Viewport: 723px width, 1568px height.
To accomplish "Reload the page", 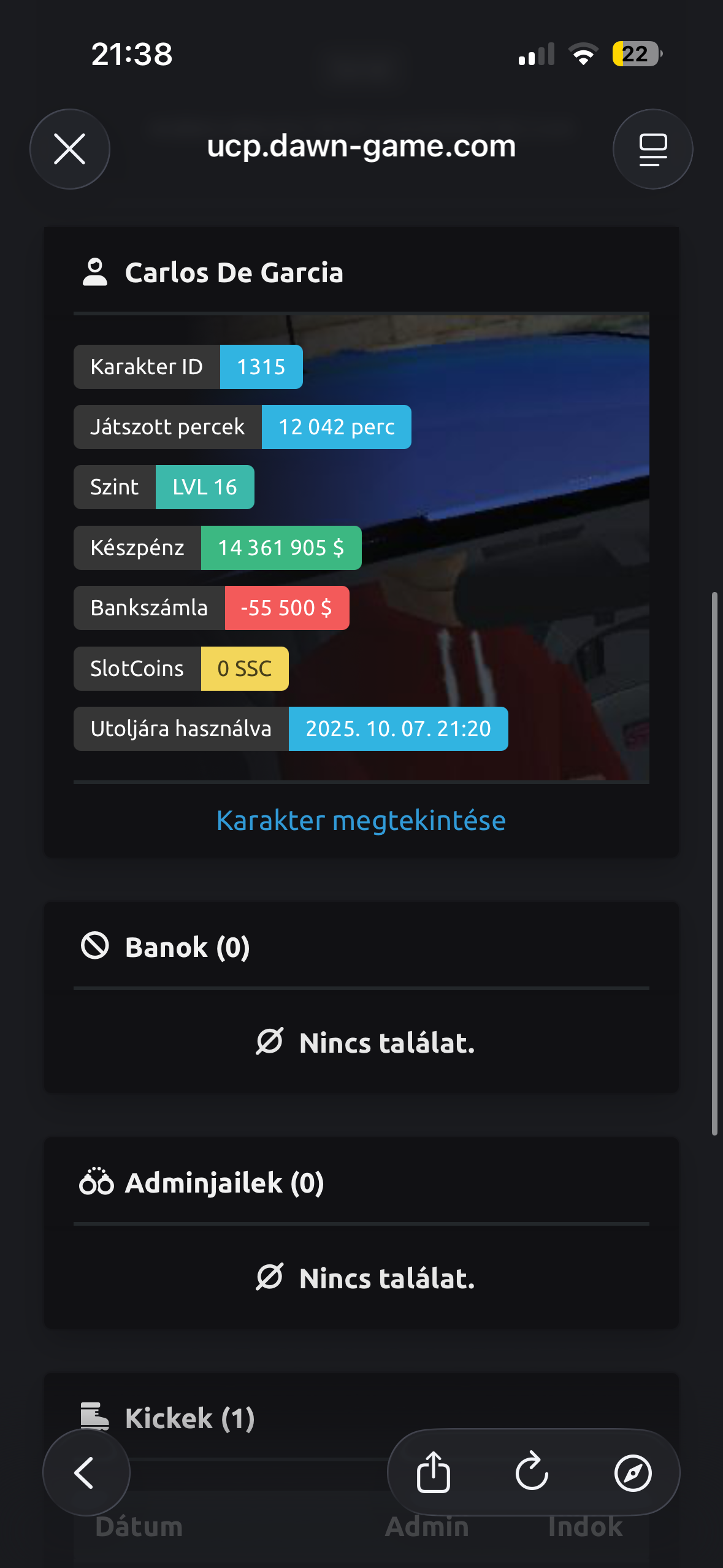I will [x=532, y=1472].
